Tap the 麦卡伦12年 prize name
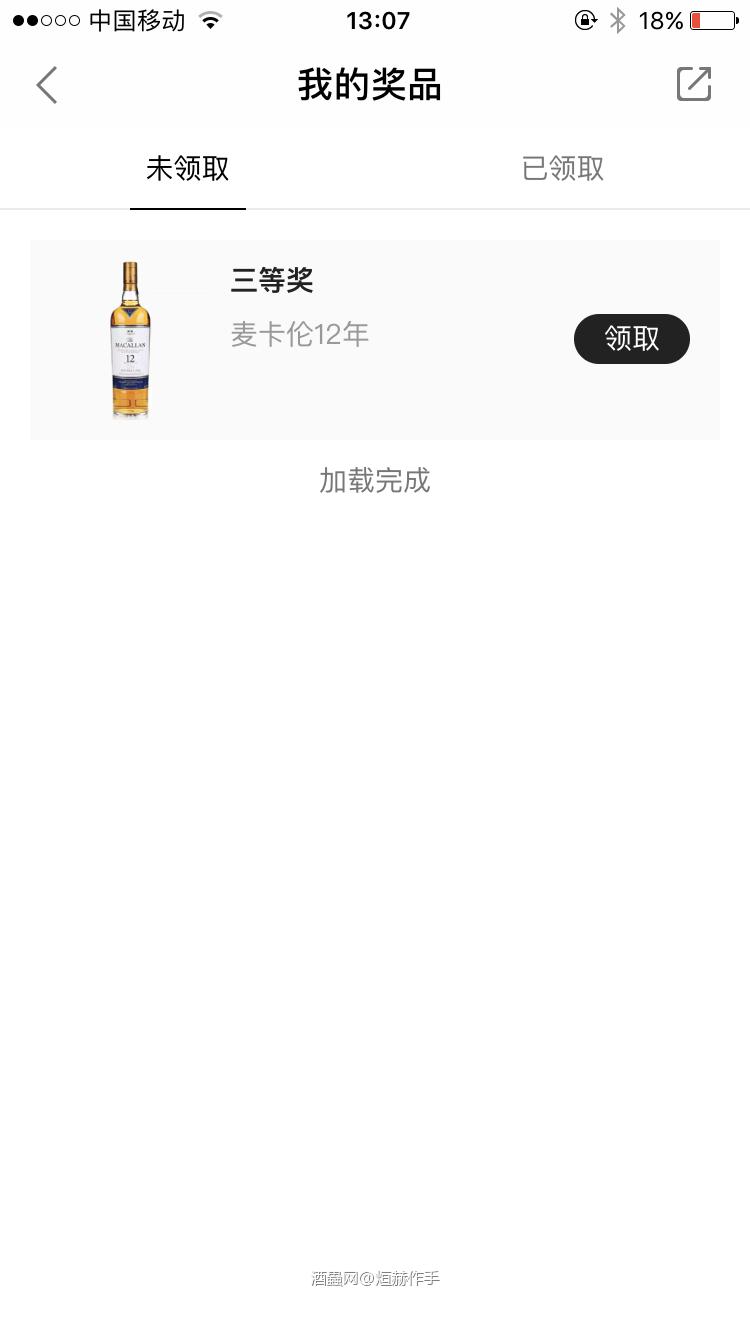The width and height of the screenshot is (750, 1334). [x=299, y=334]
